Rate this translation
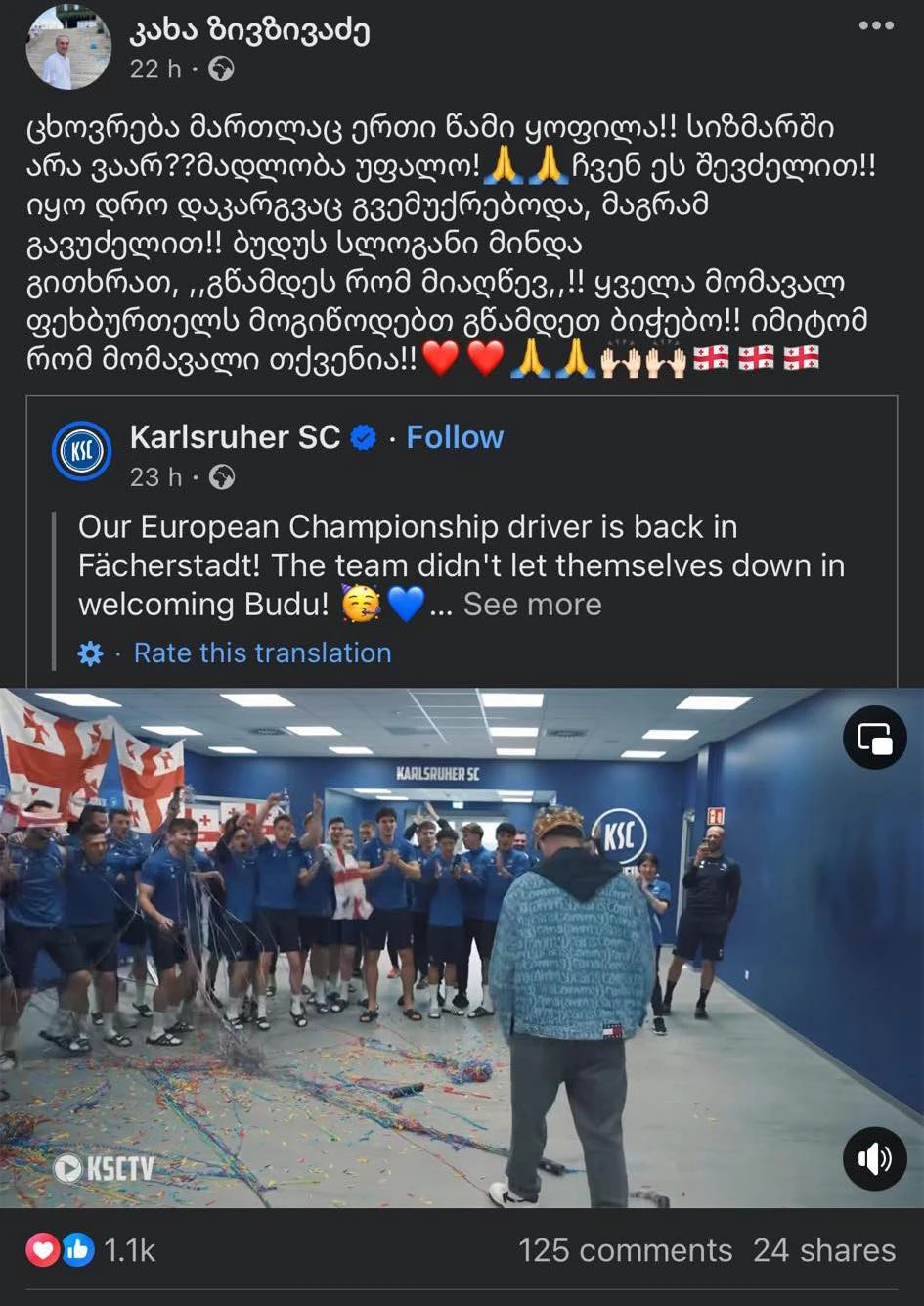Viewport: 924px width, 1306px height. 262,653
